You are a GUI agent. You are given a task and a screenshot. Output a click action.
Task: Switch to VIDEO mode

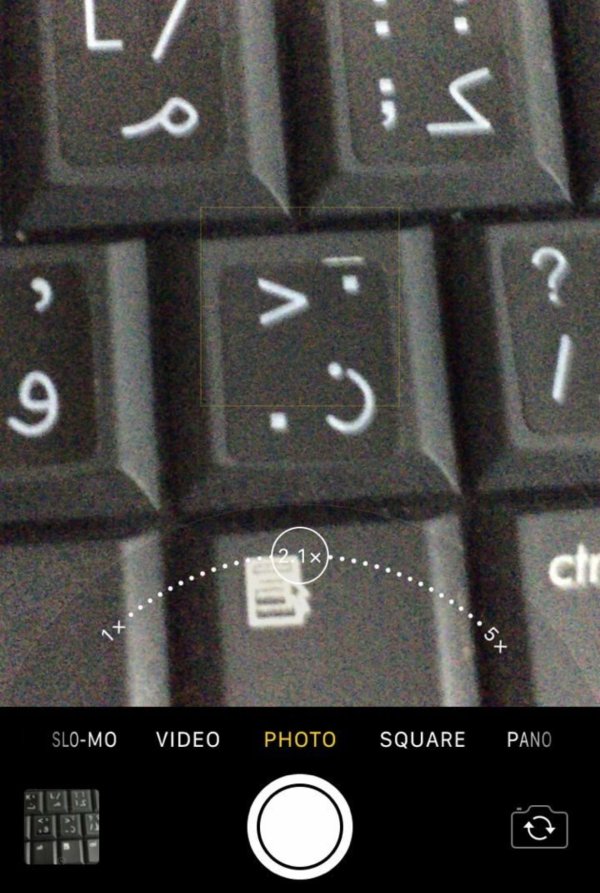point(188,740)
